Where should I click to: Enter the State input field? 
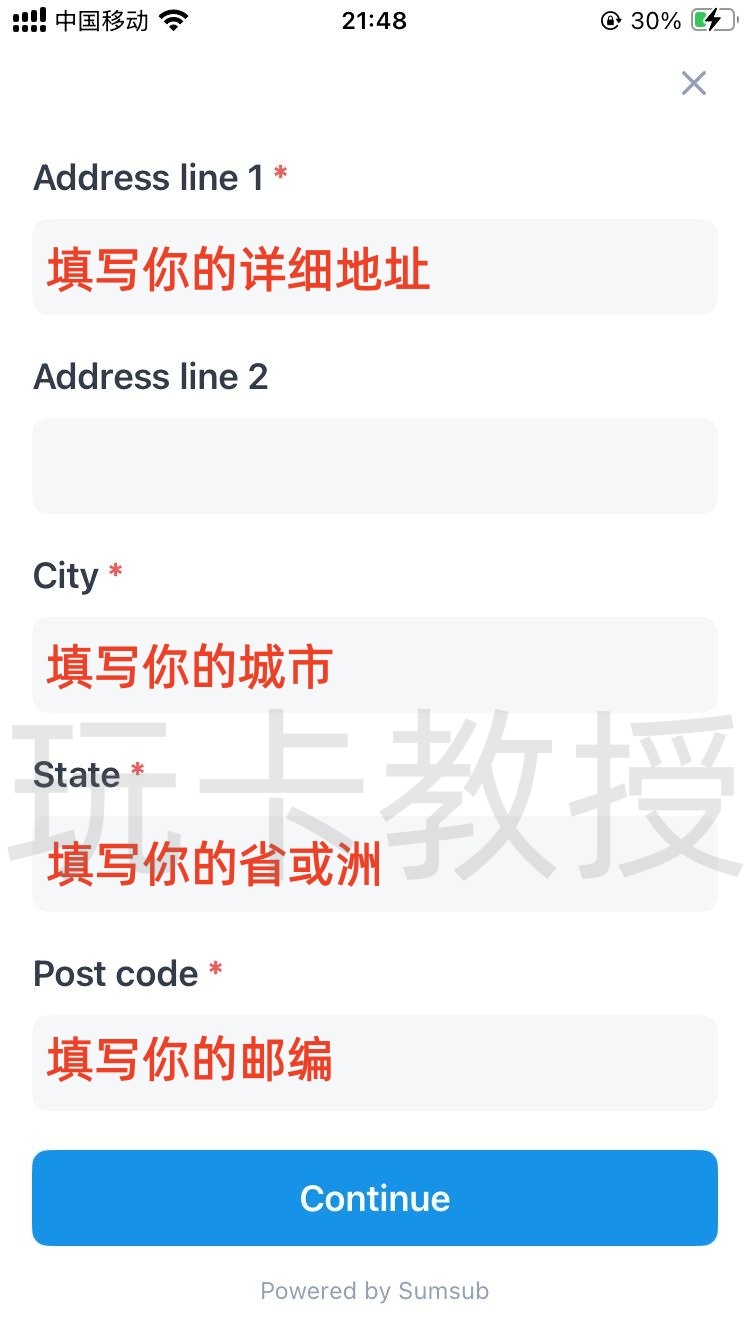click(x=374, y=864)
